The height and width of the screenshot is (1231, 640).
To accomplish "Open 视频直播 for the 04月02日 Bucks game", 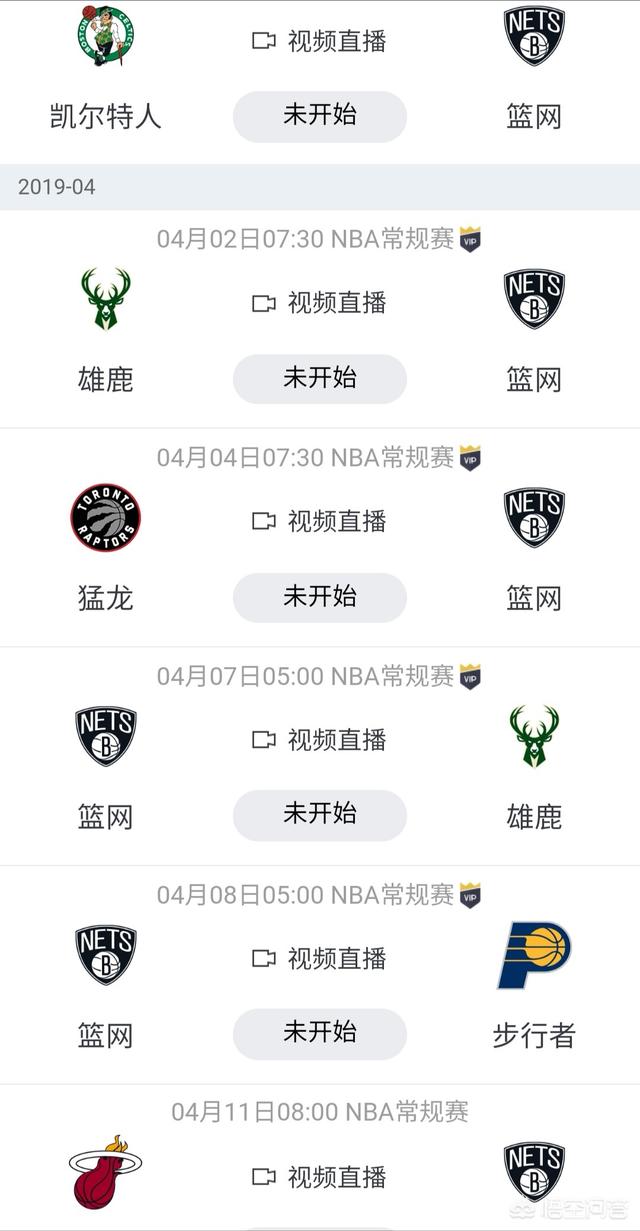I will point(319,303).
